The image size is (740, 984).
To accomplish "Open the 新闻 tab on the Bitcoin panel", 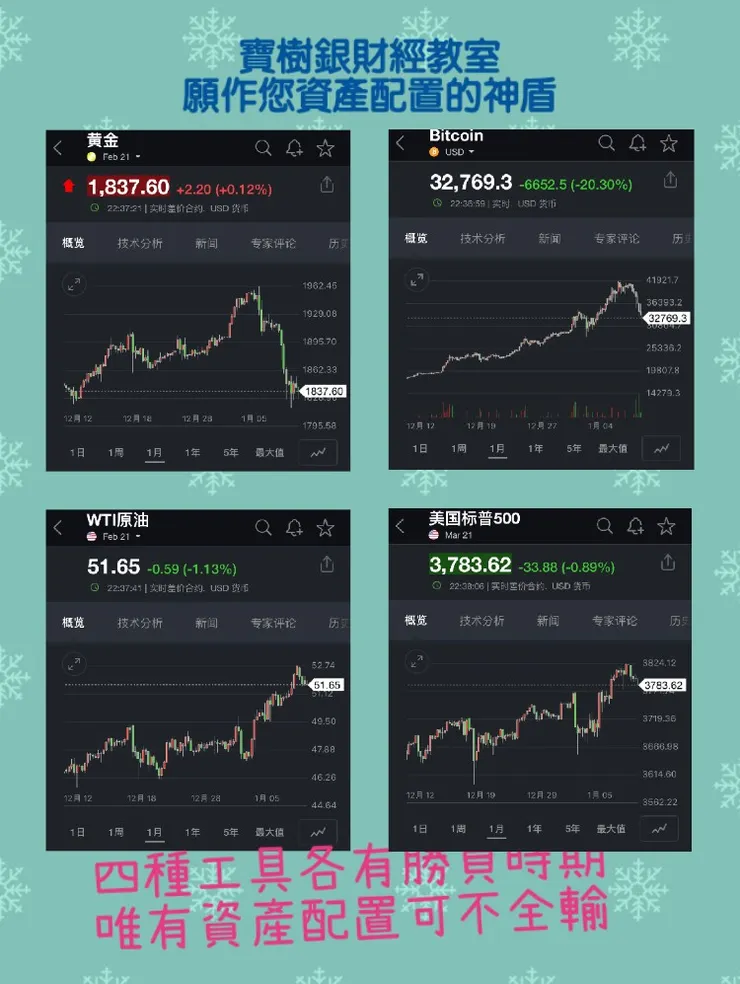I will coord(549,238).
